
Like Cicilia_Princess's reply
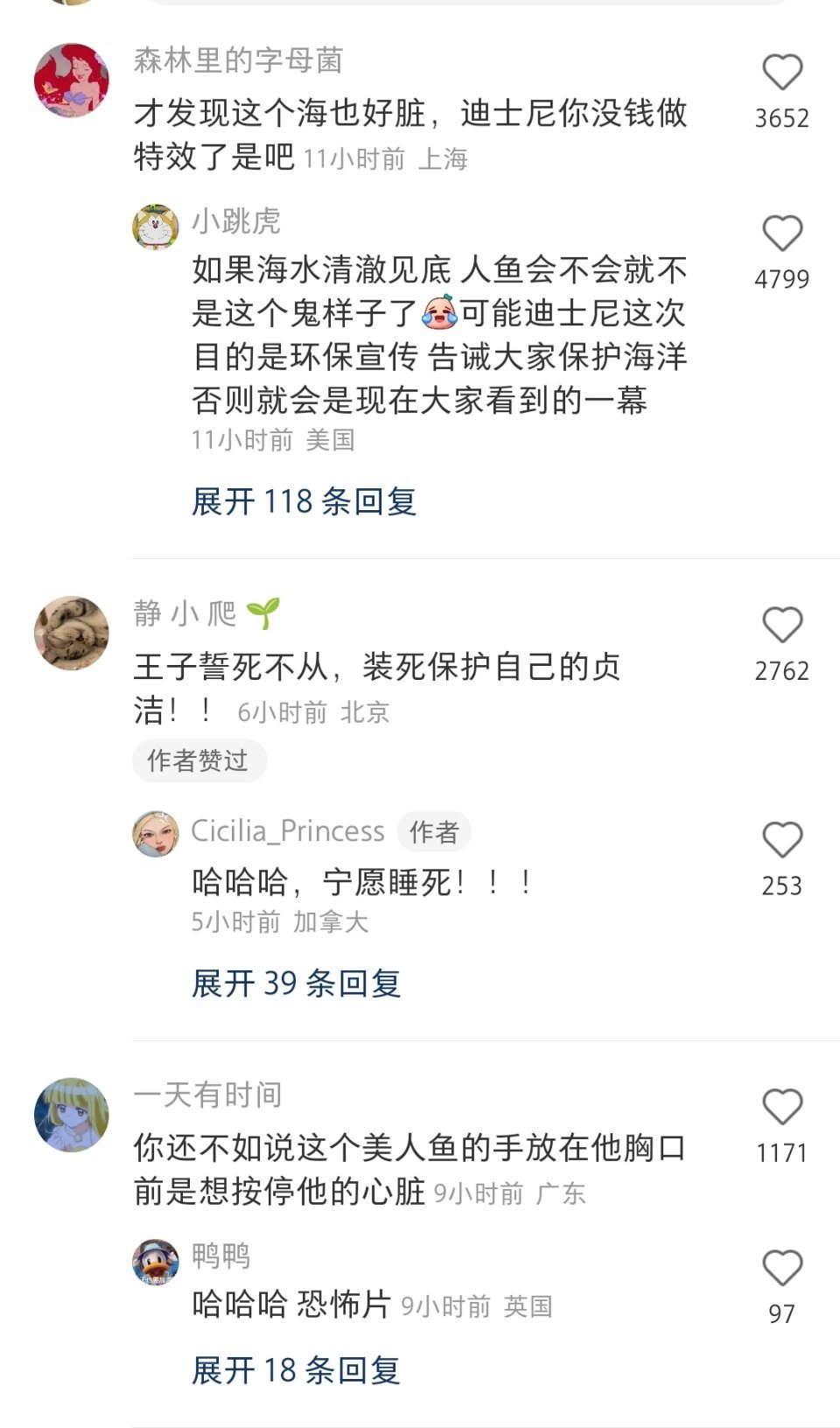click(781, 840)
